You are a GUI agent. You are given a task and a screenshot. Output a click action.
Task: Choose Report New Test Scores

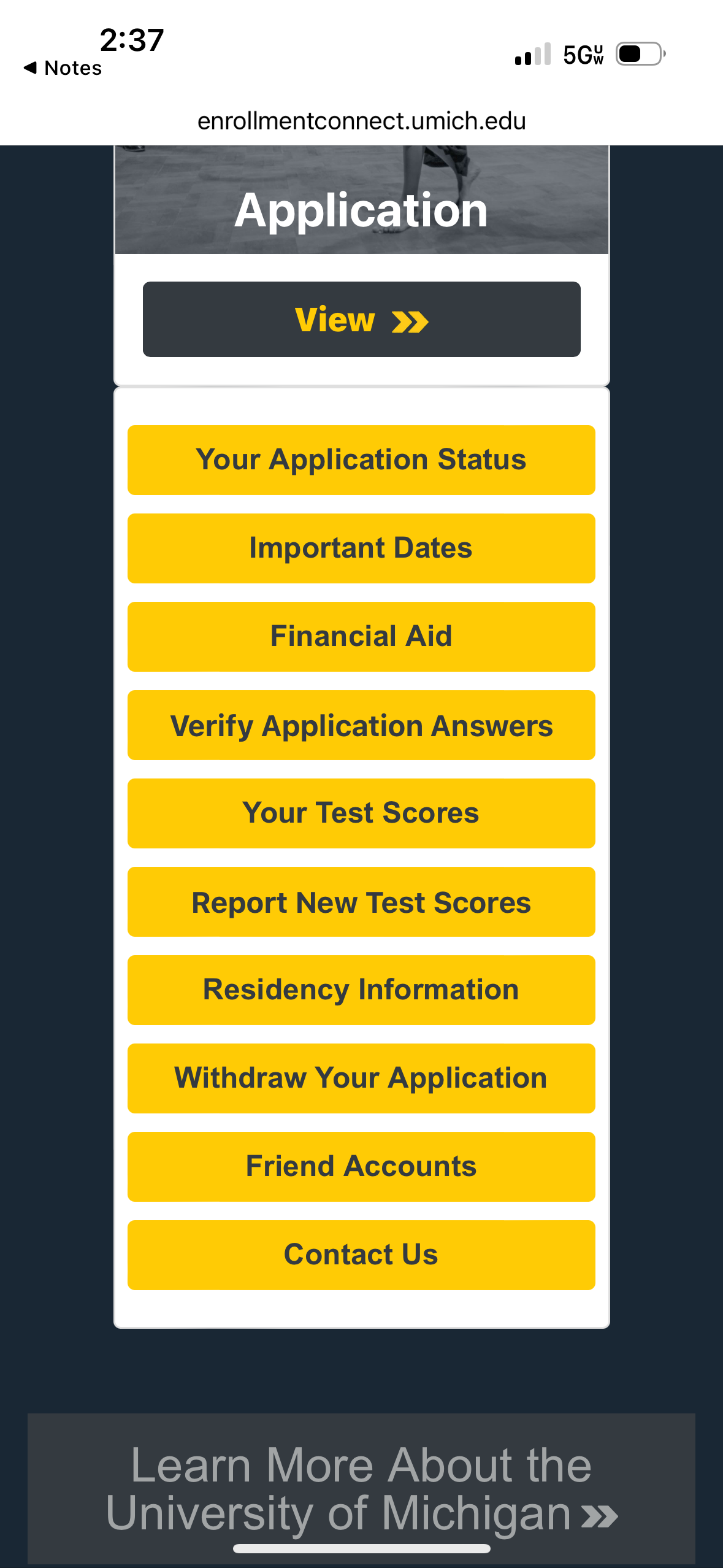(361, 902)
